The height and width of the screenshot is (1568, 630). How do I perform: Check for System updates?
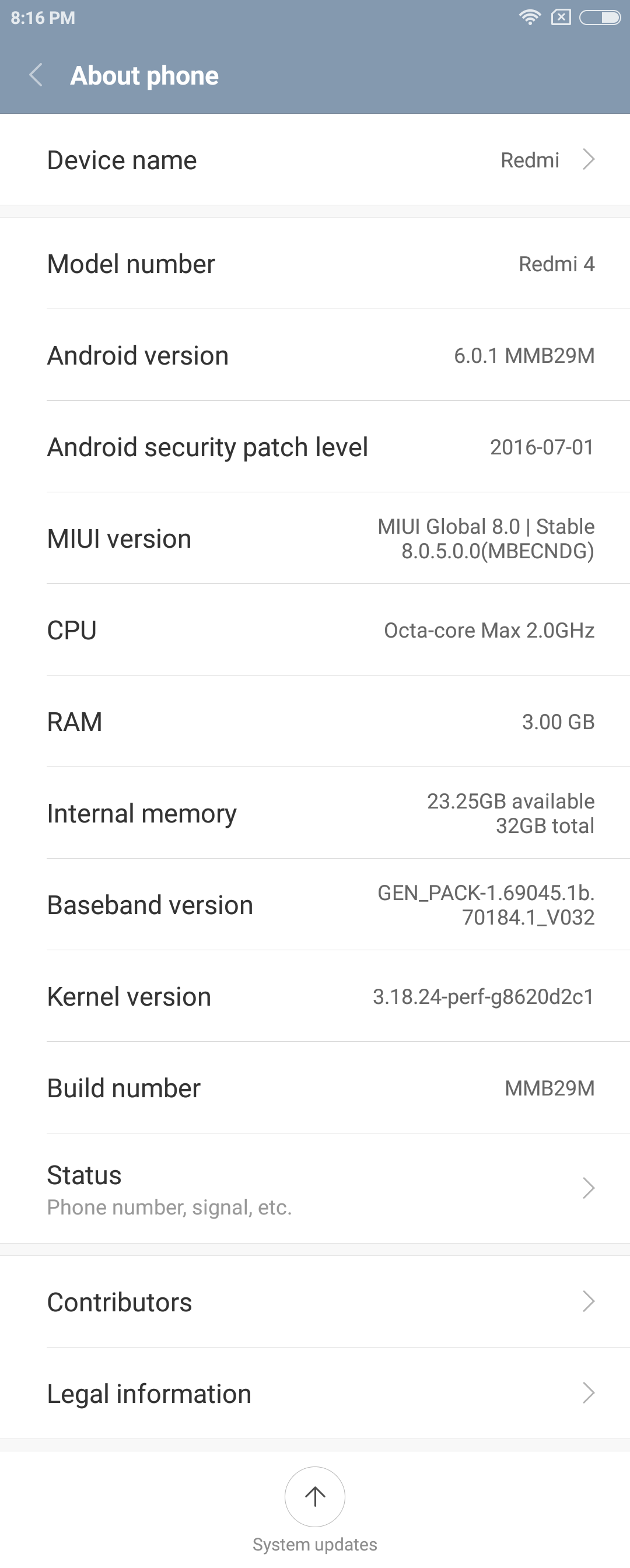pos(314,1497)
